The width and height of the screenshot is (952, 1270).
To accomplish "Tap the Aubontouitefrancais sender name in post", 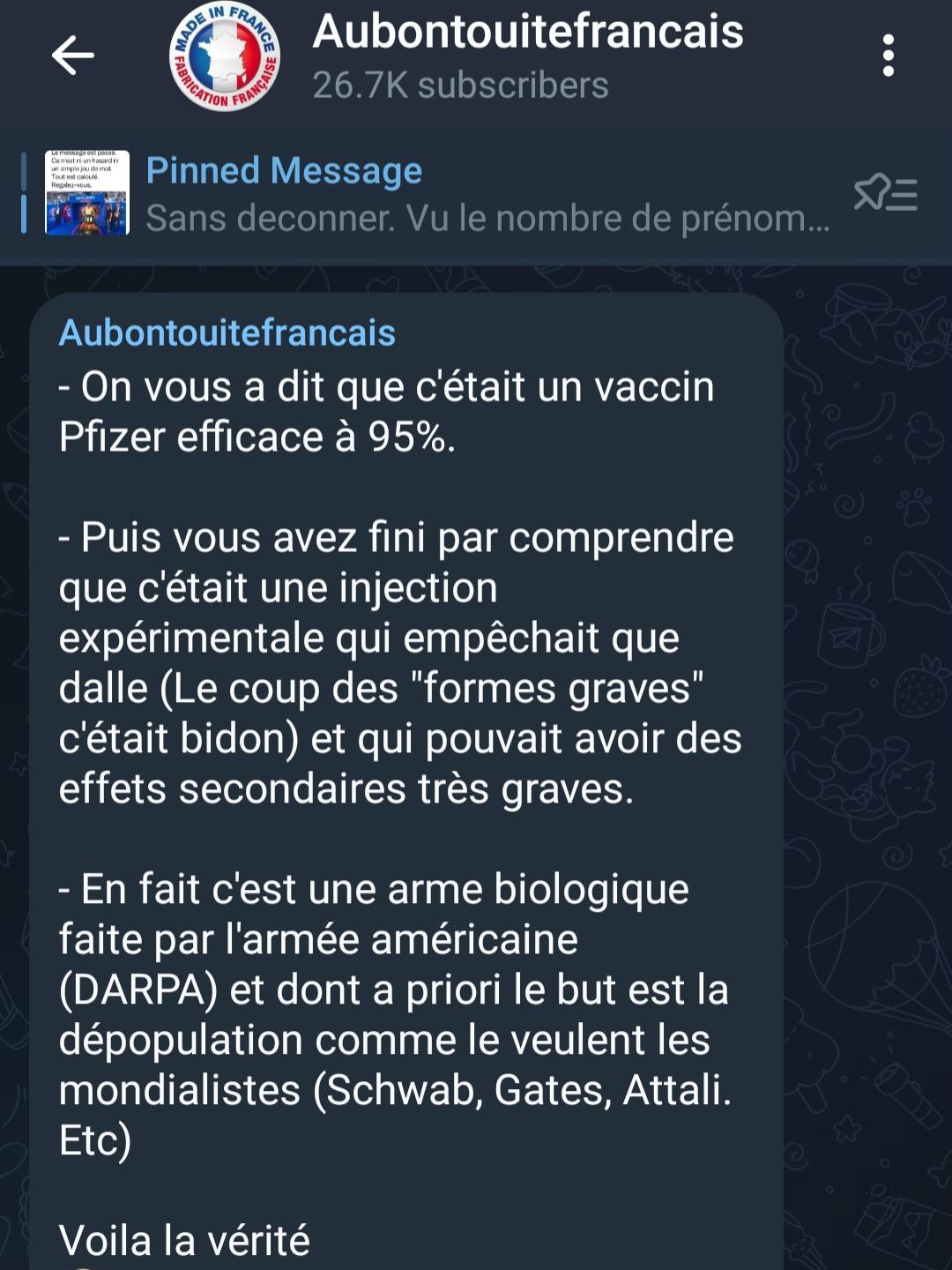I will [227, 333].
